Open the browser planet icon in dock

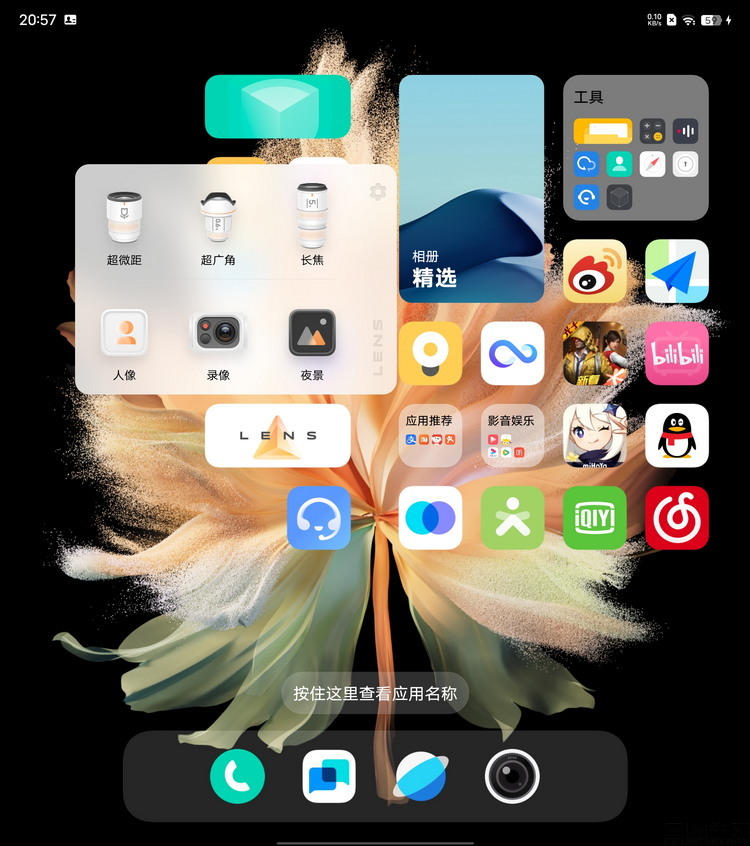coord(421,776)
